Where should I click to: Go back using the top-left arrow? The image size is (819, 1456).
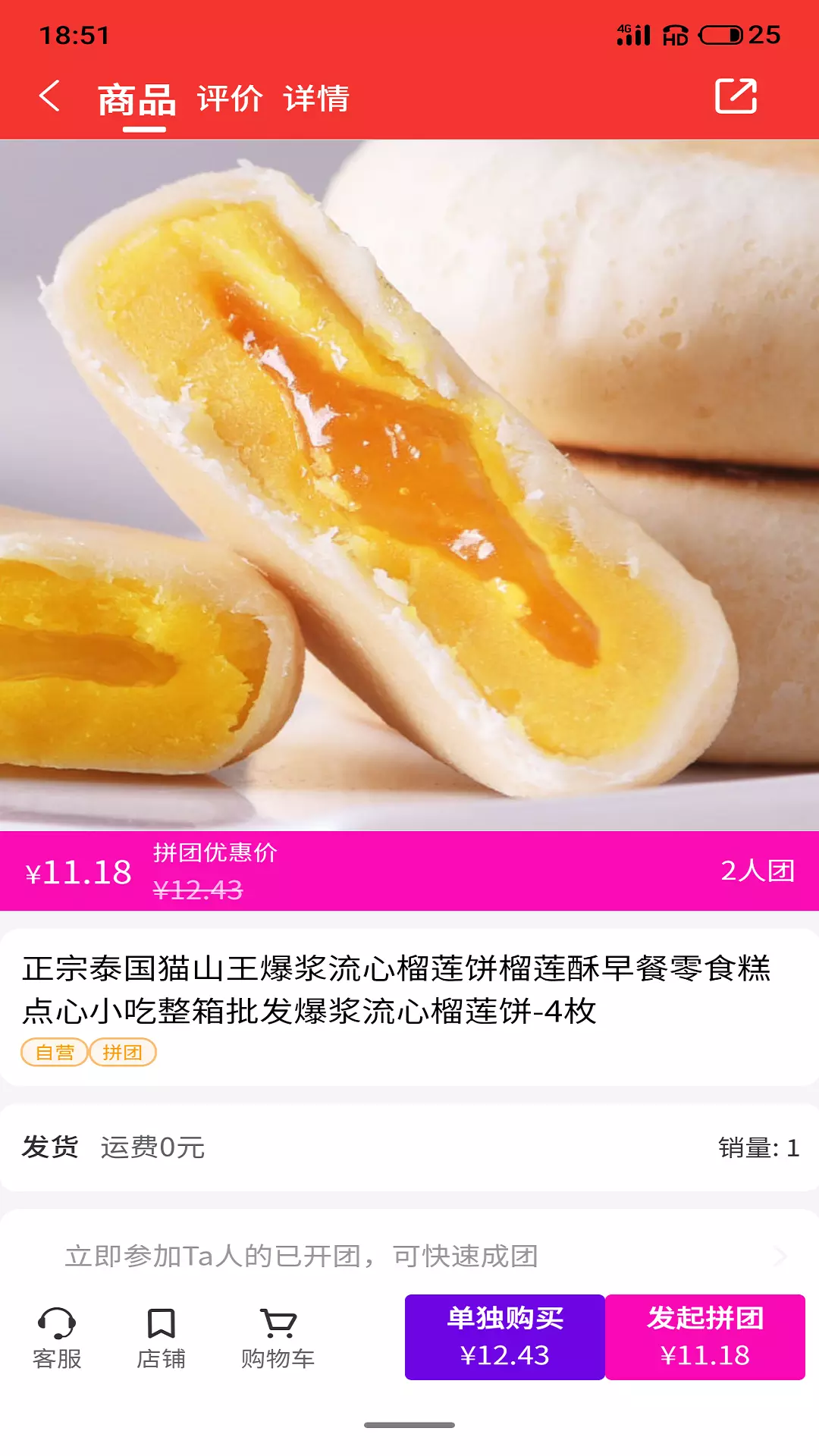[50, 97]
